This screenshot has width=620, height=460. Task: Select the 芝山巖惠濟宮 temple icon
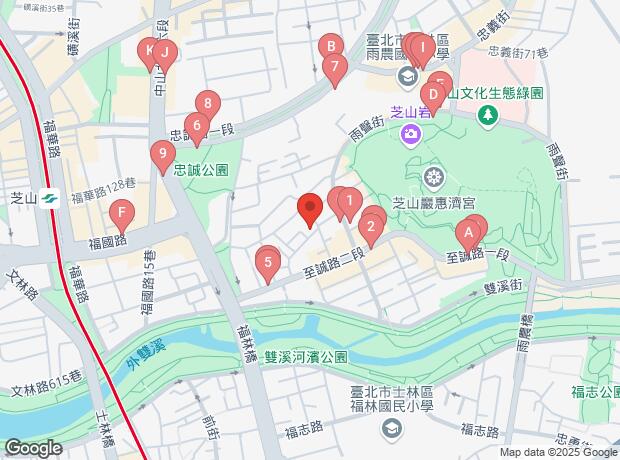[433, 178]
